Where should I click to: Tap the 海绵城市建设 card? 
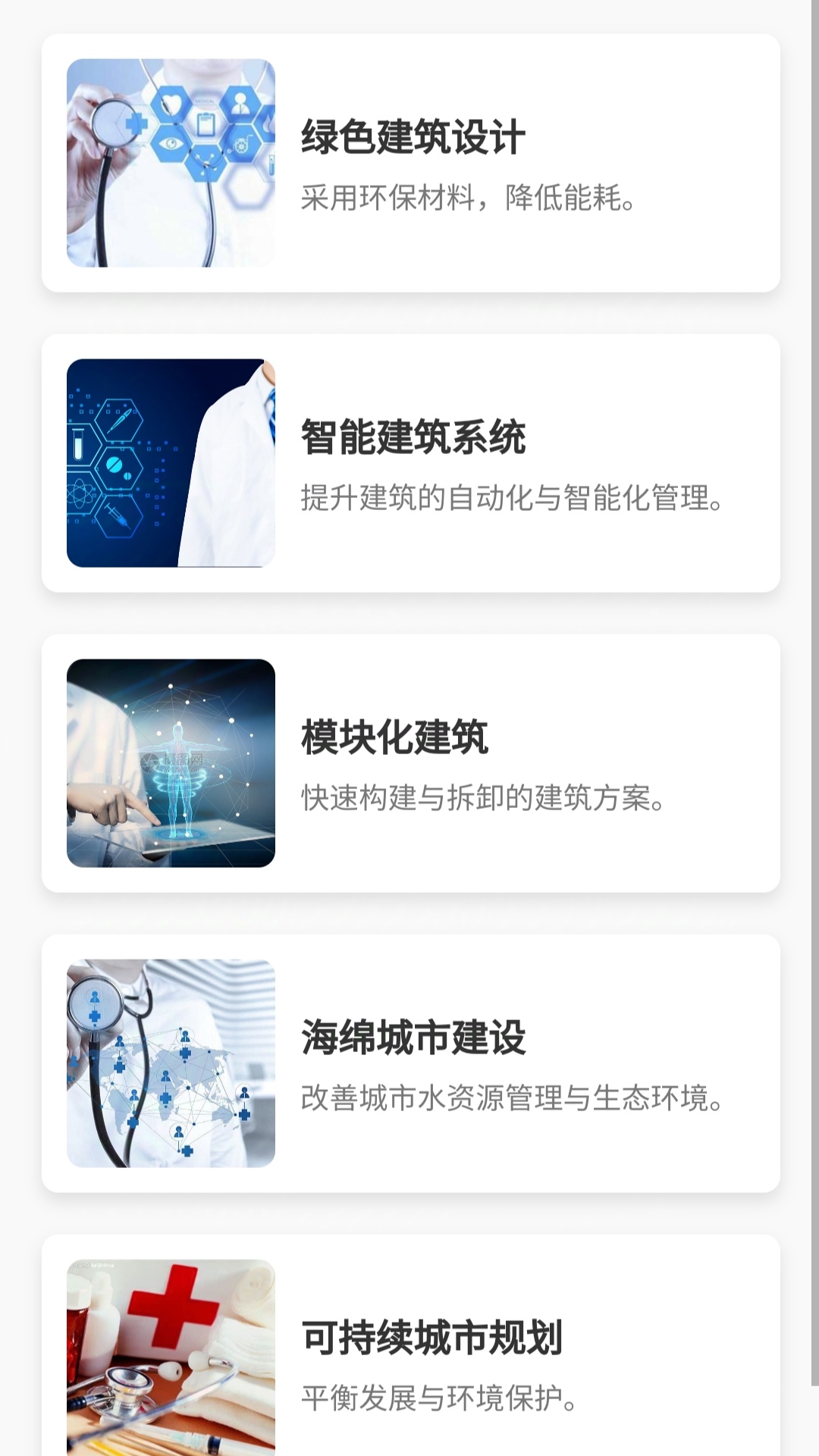(410, 1063)
